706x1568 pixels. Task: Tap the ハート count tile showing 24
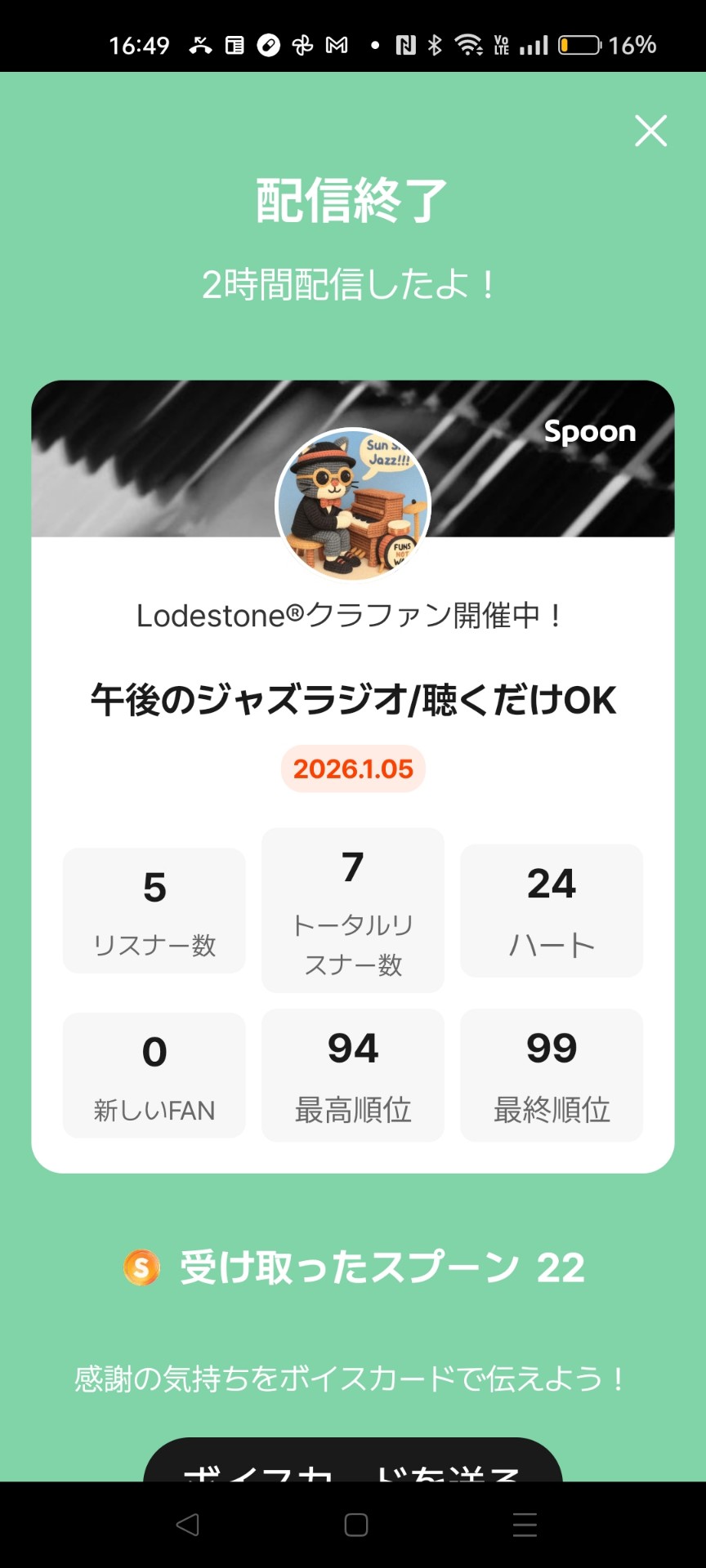[552, 910]
